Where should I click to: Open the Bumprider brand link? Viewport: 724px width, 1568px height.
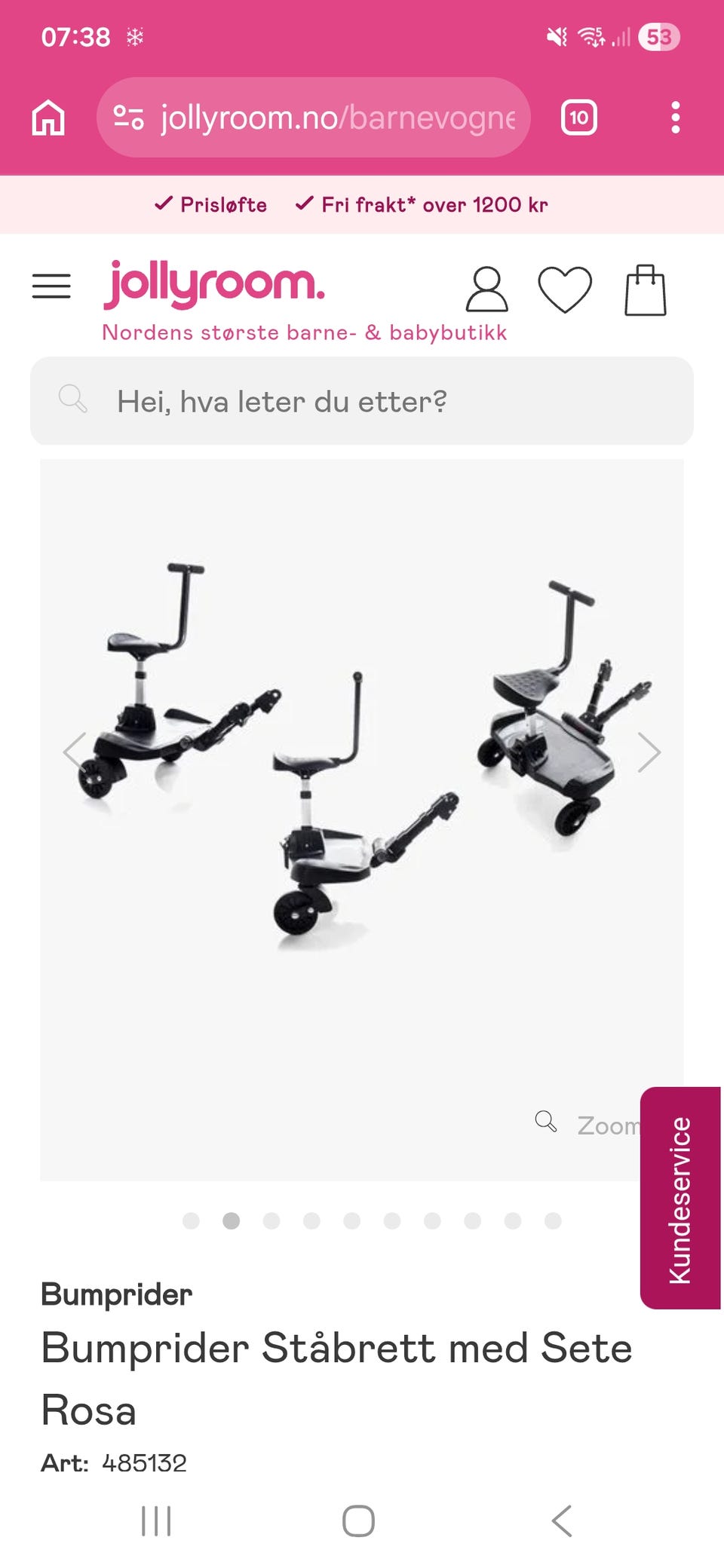117,1294
